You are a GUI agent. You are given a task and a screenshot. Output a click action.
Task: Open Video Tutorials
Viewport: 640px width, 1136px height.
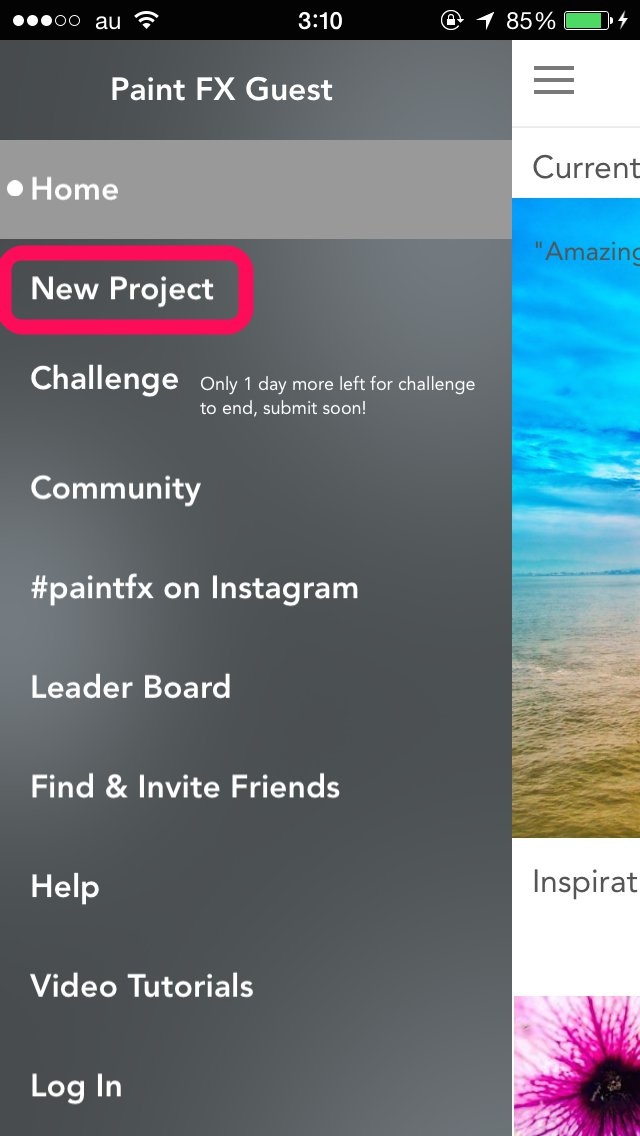tap(142, 986)
